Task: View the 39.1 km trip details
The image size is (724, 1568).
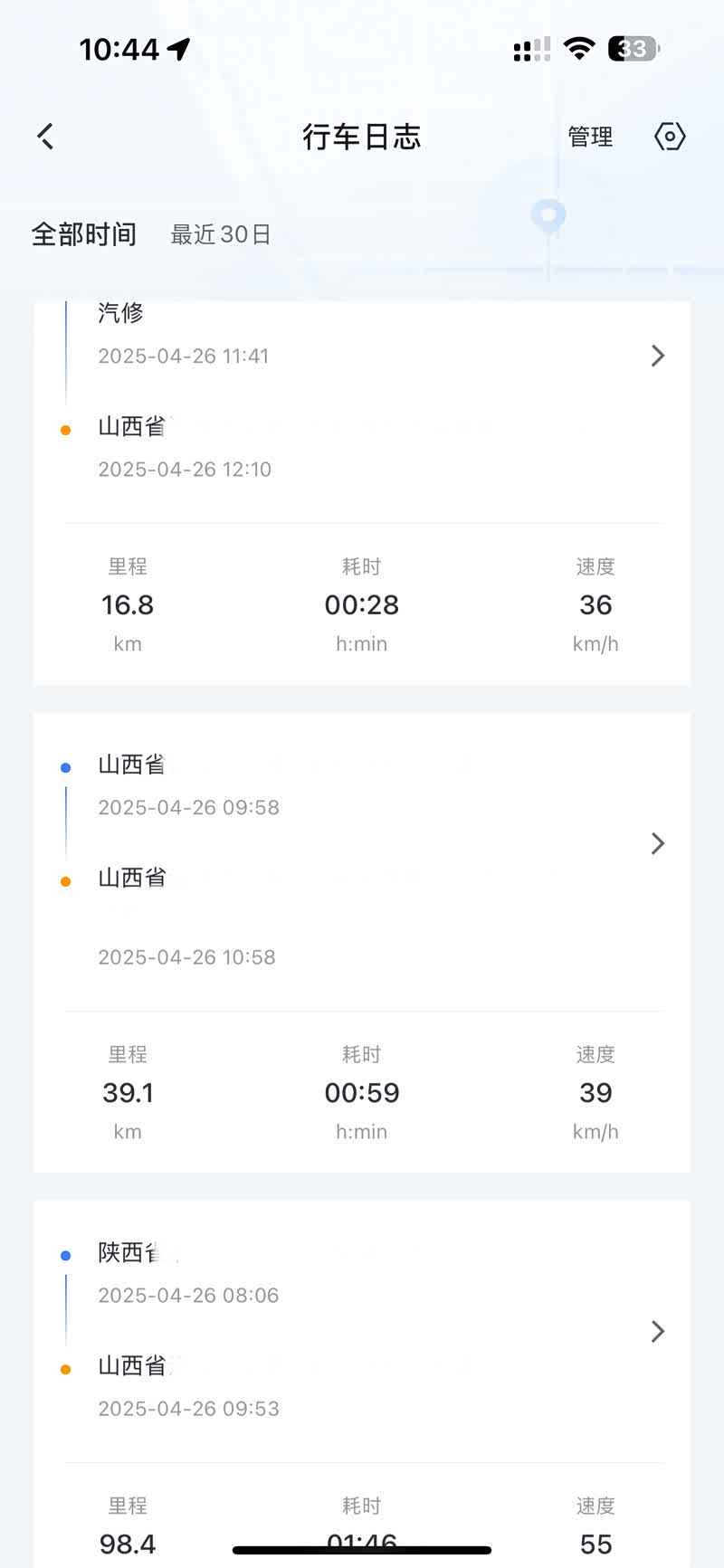Action: point(658,843)
